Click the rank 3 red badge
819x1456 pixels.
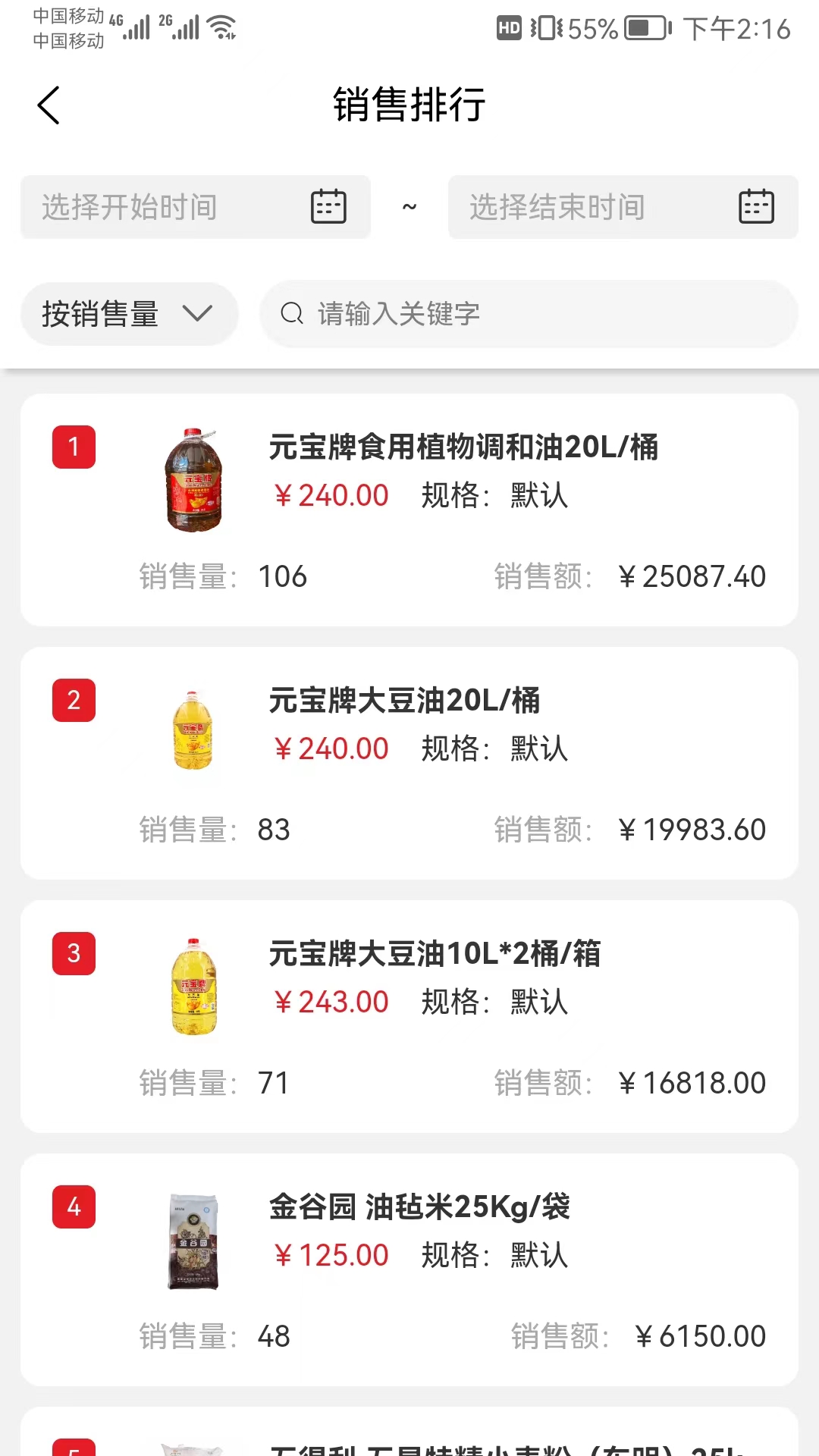coord(74,954)
